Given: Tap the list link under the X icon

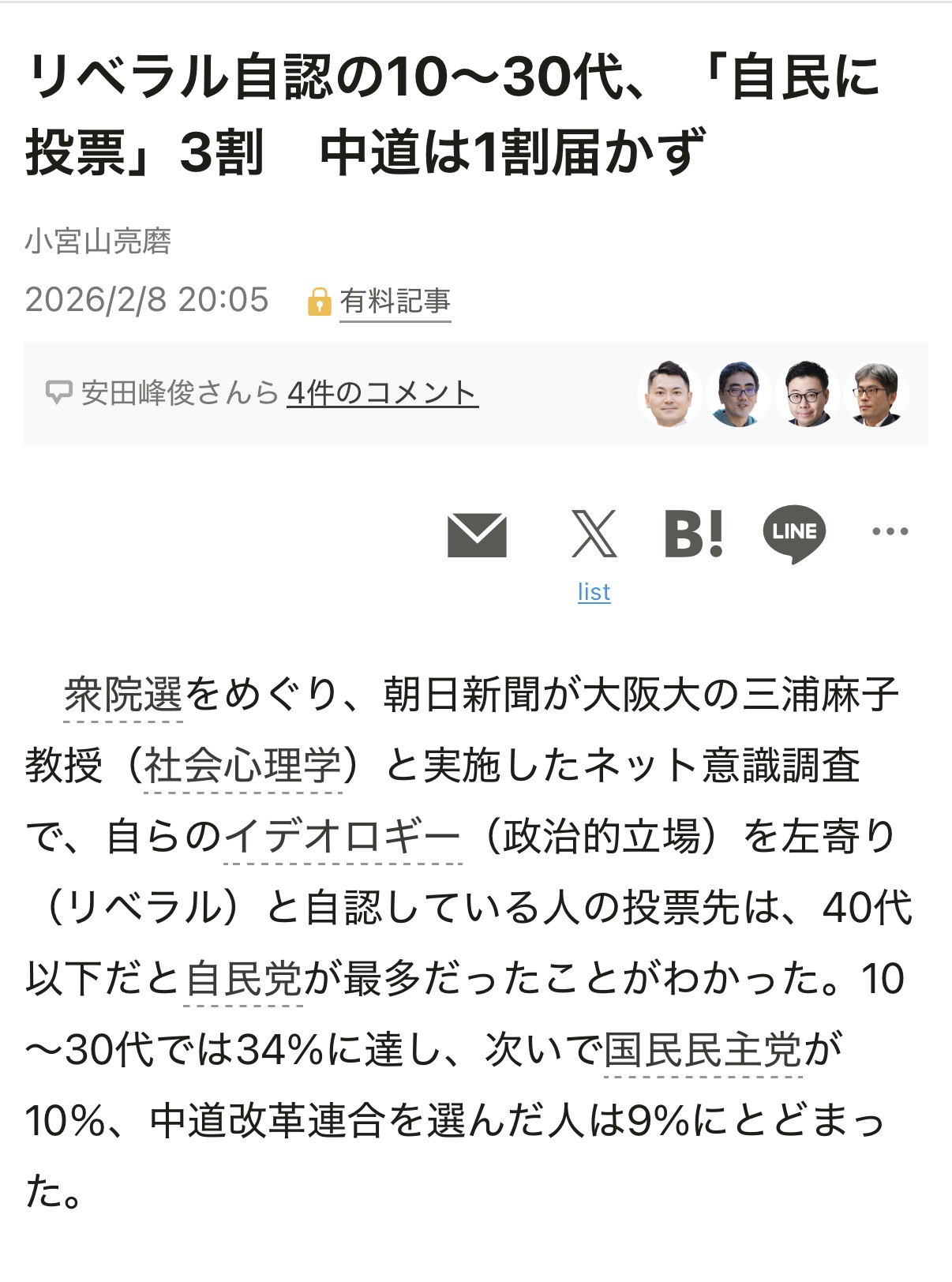Looking at the screenshot, I should click(x=594, y=591).
